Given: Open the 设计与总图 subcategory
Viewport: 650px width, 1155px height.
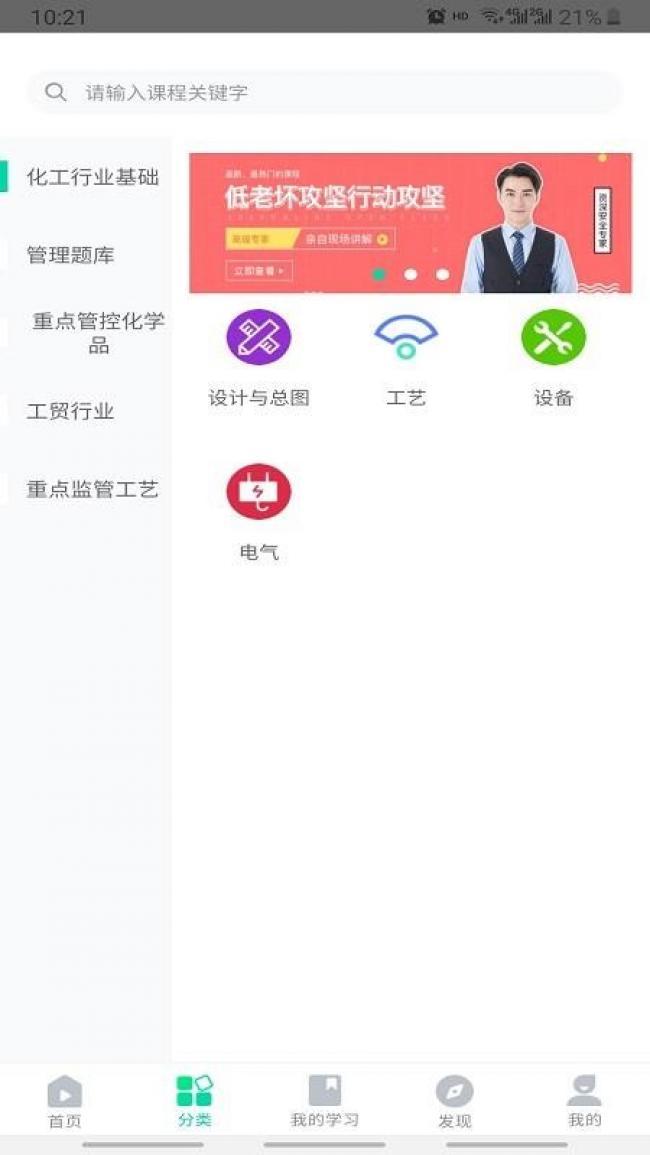Looking at the screenshot, I should tap(259, 359).
